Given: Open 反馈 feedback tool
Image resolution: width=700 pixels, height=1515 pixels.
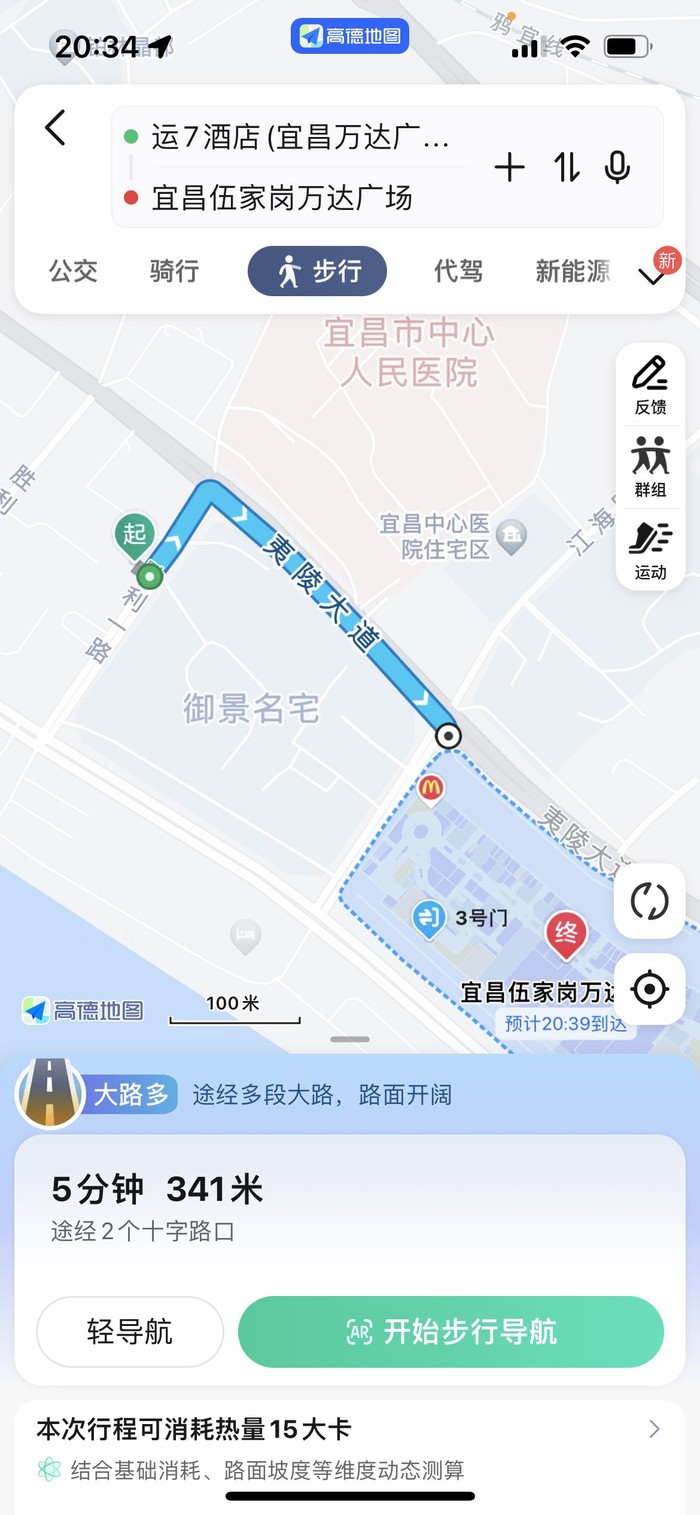Looking at the screenshot, I should point(650,384).
